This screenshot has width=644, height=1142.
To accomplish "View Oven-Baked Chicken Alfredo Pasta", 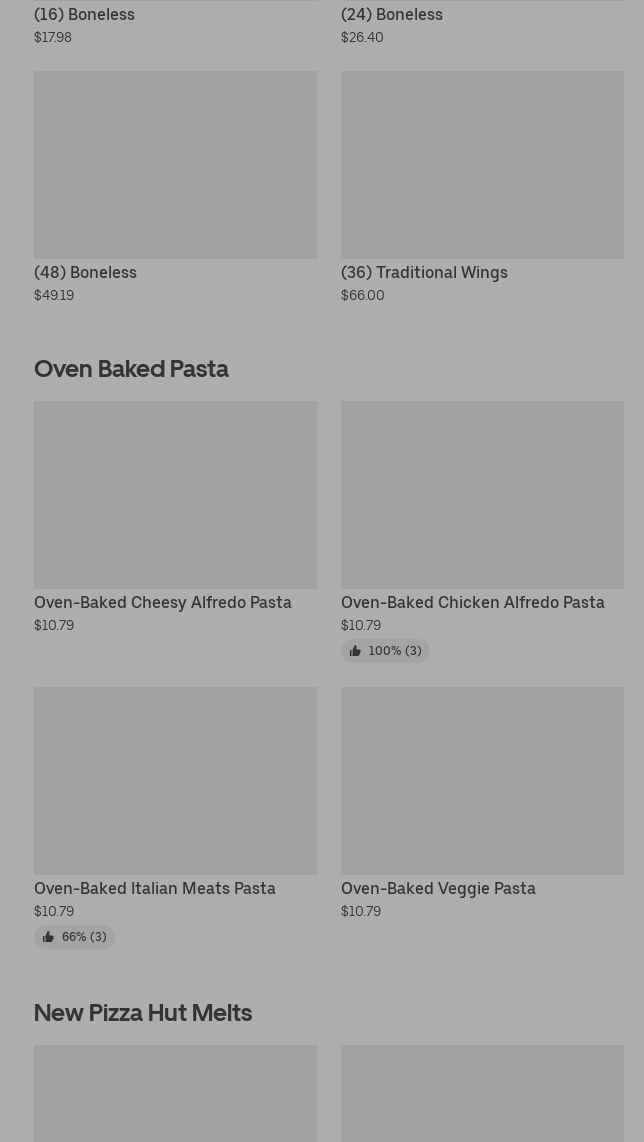I will click(482, 496).
